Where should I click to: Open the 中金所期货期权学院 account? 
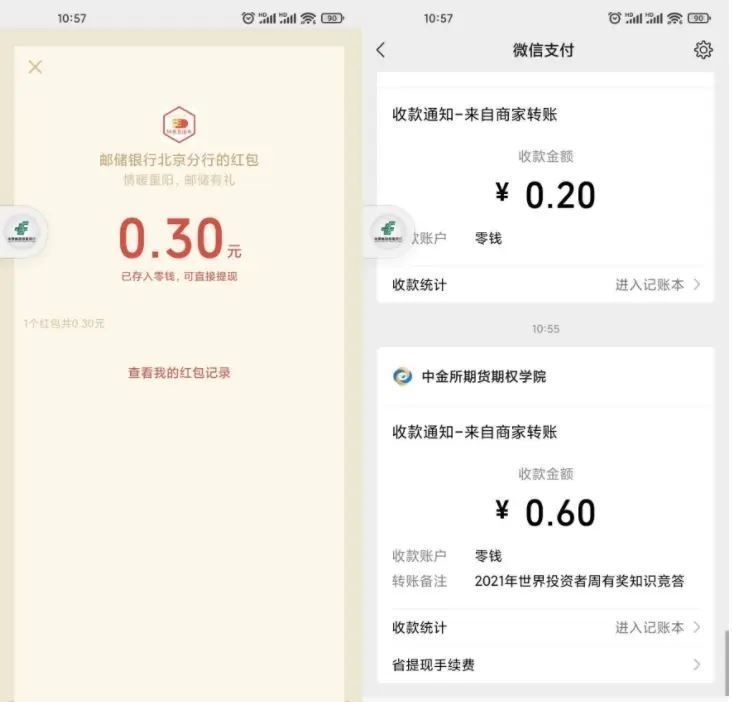(484, 377)
